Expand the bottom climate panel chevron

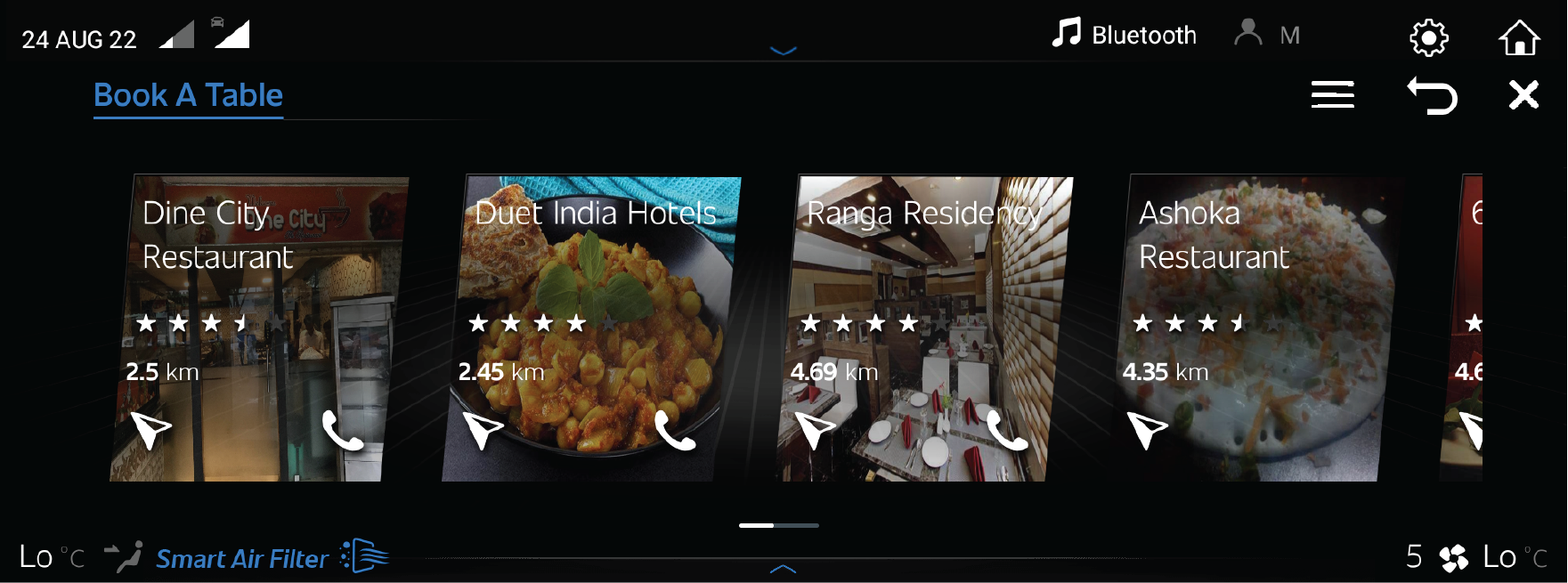coord(783,569)
